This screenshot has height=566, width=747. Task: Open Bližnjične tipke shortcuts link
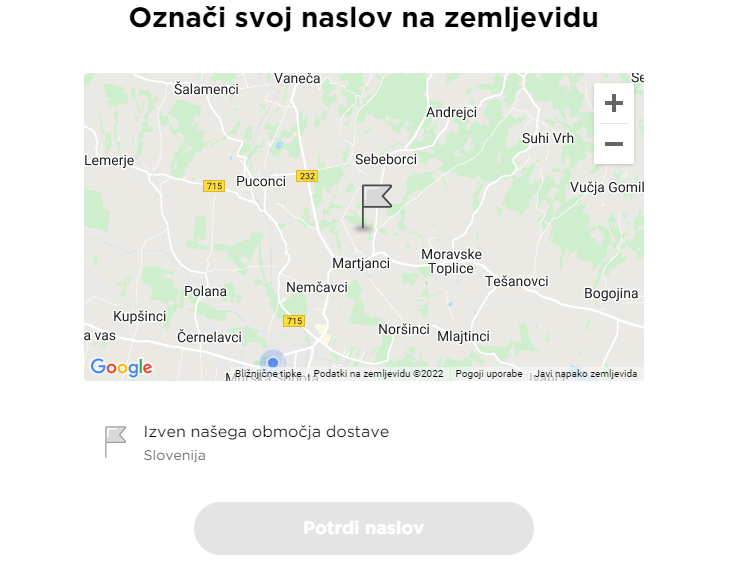click(268, 374)
